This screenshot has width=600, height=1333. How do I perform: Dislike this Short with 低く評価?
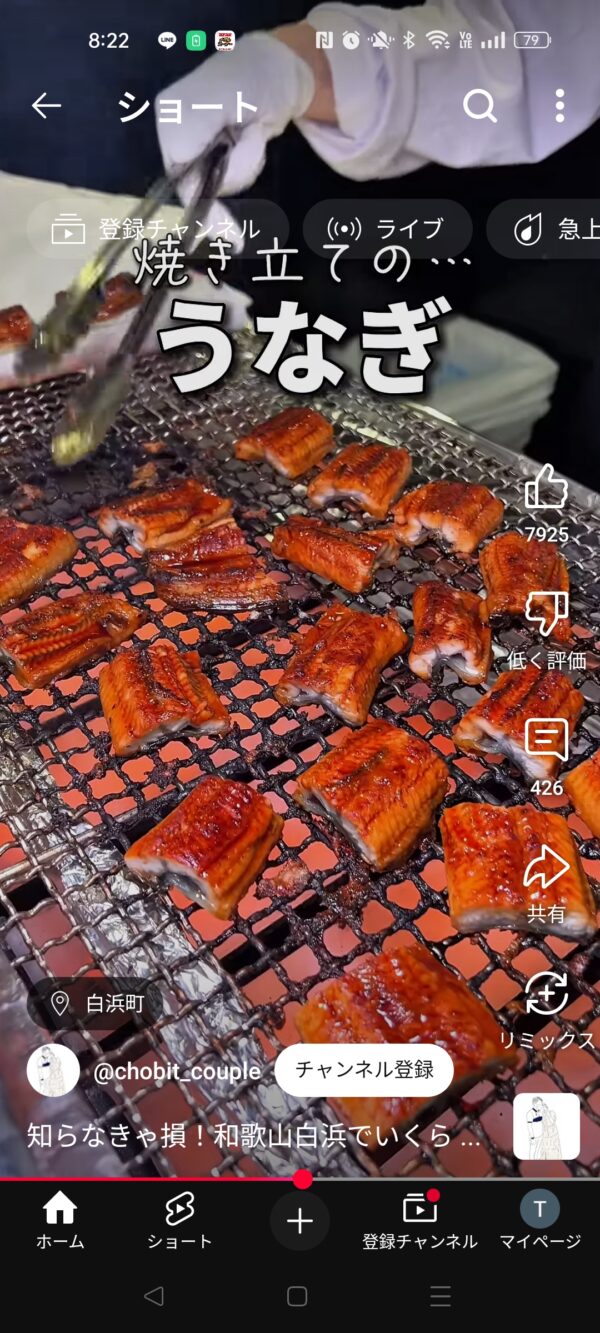(x=546, y=616)
